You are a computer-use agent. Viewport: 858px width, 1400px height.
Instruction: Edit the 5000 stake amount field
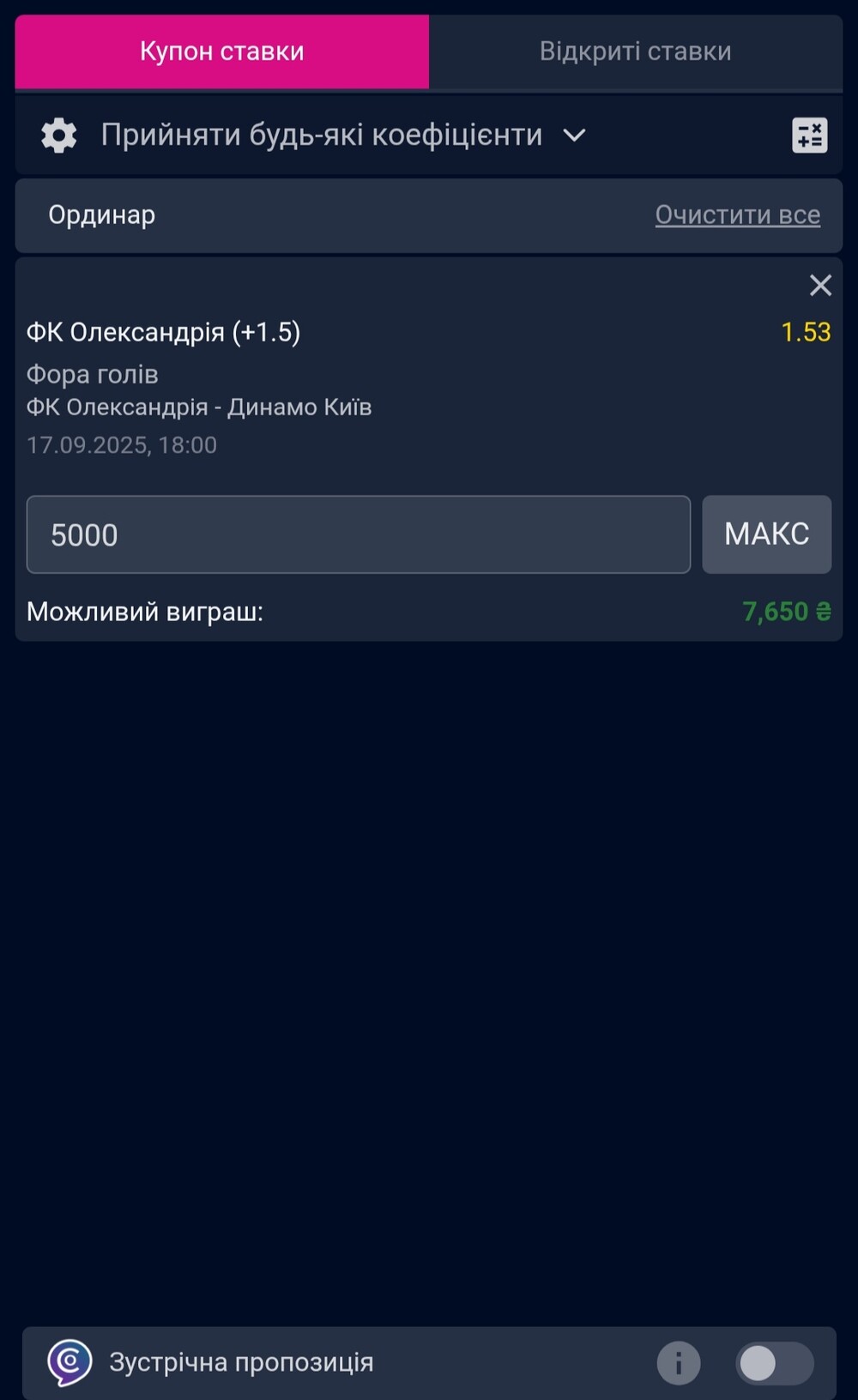tap(359, 534)
